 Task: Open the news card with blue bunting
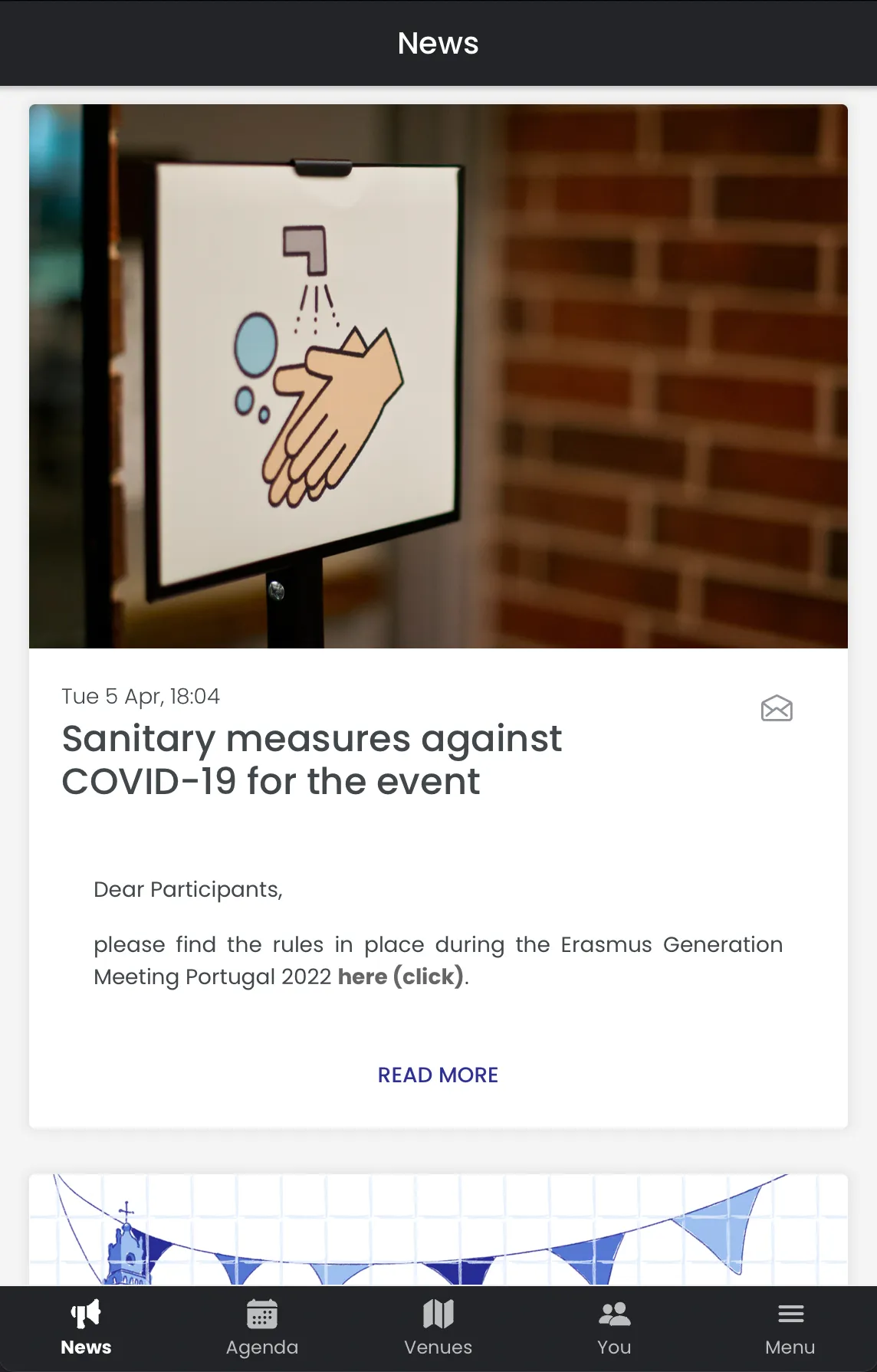[438, 1229]
